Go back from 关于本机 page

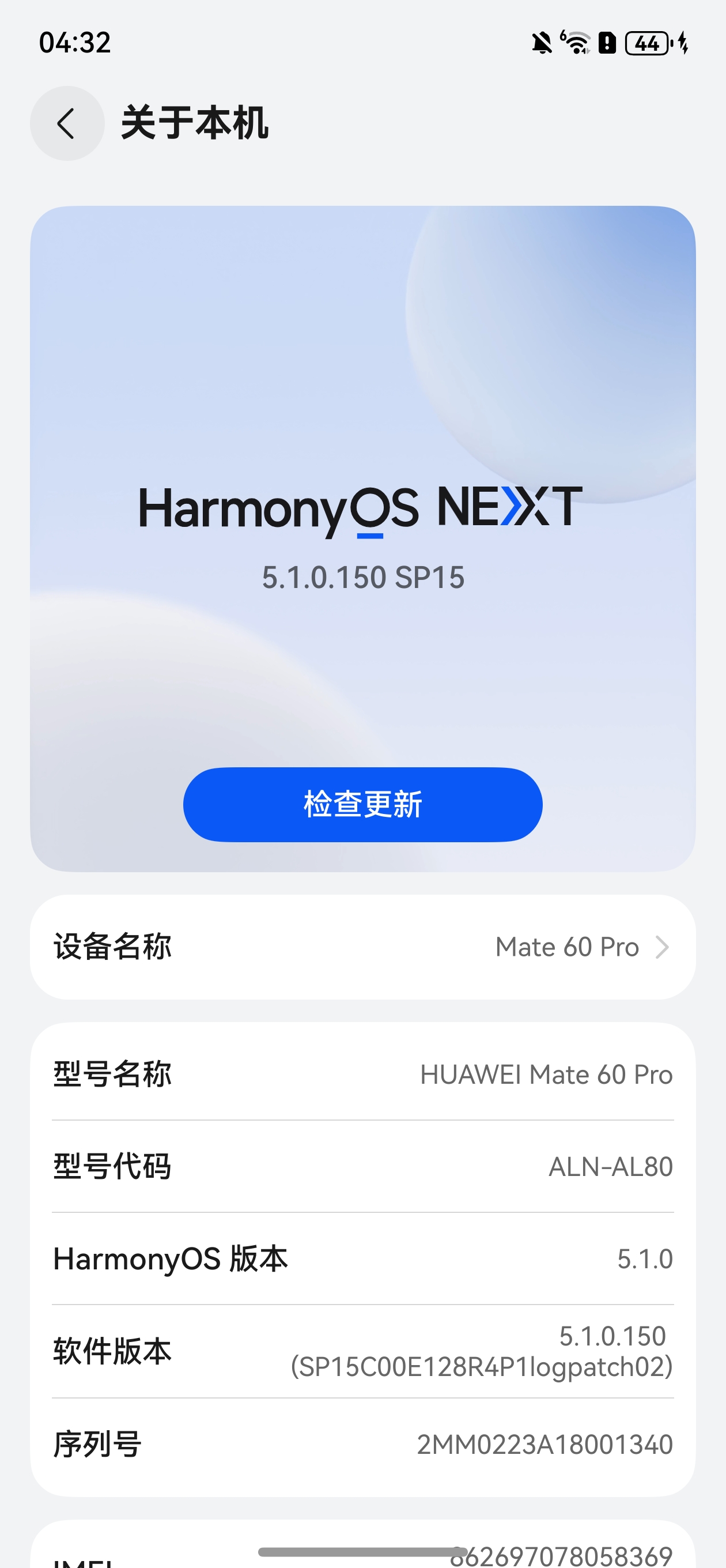67,123
